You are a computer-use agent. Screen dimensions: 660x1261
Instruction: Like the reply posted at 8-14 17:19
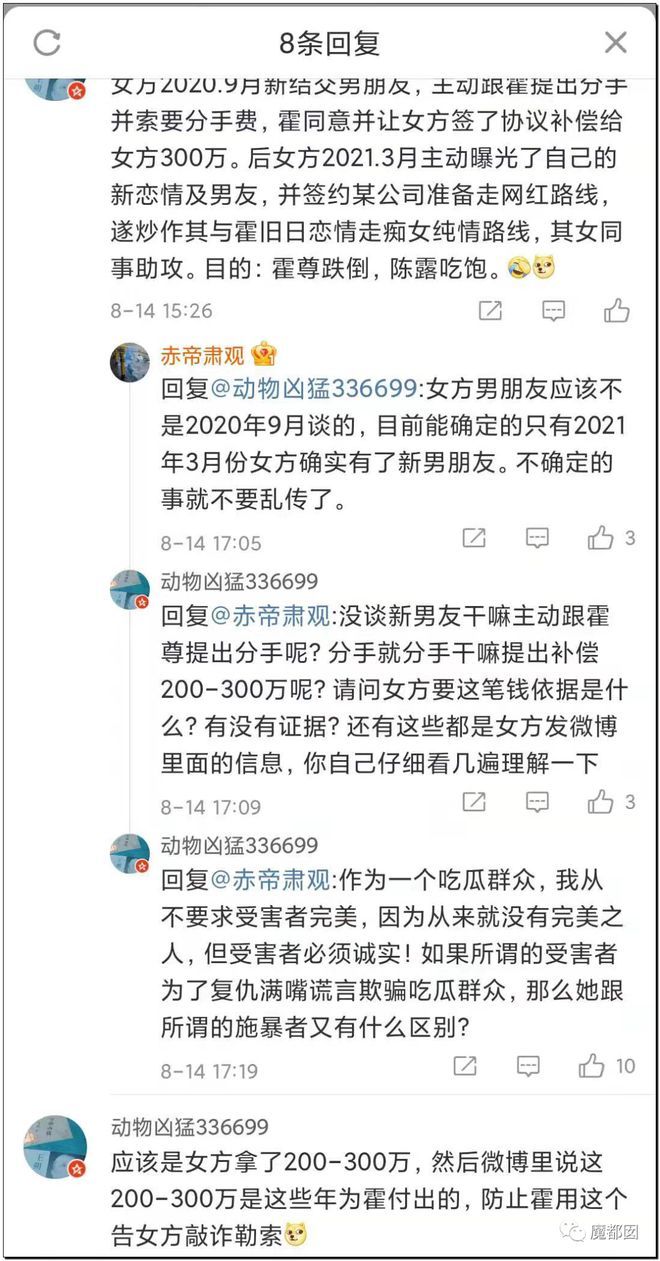607,1066
